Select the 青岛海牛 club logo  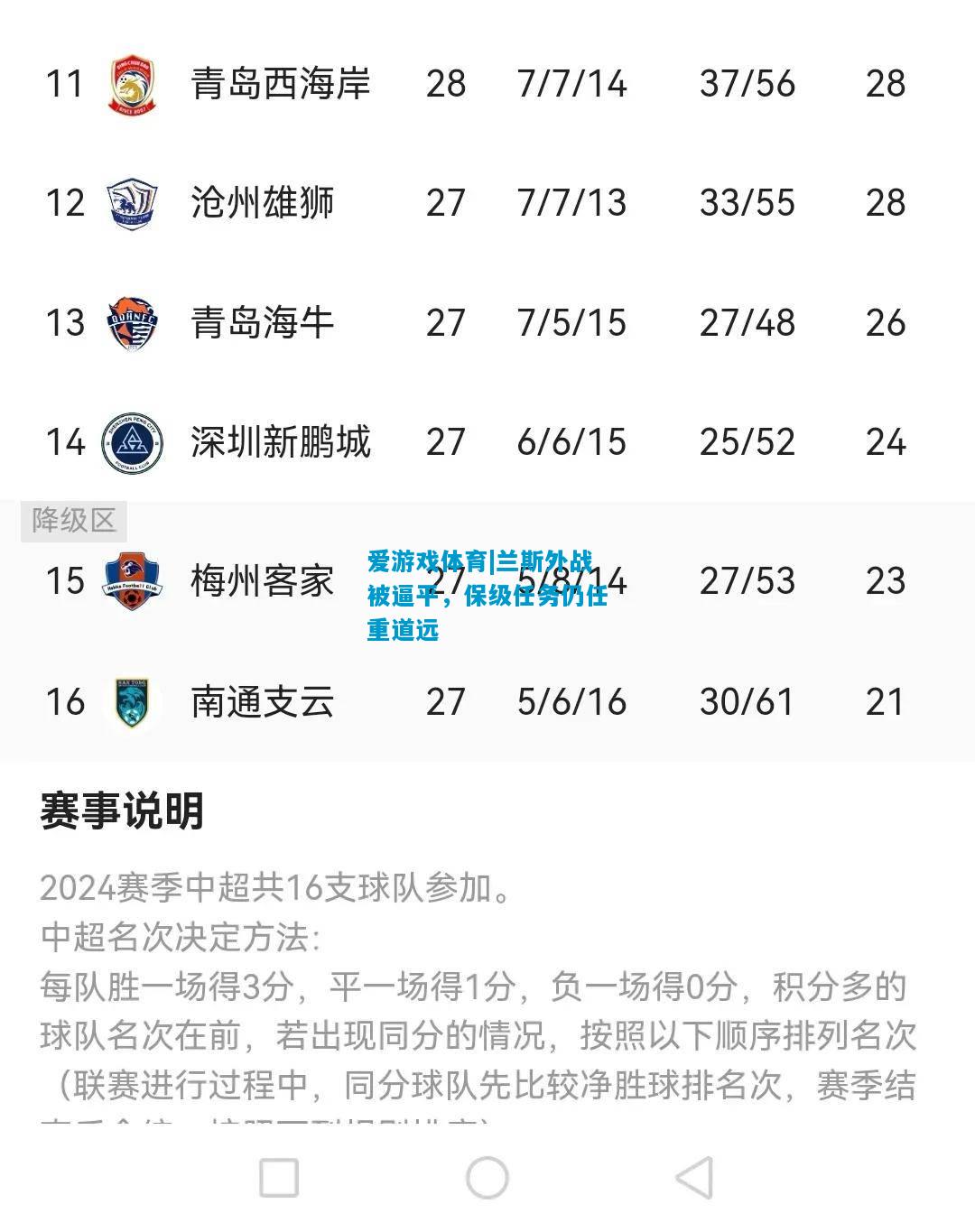(x=134, y=322)
